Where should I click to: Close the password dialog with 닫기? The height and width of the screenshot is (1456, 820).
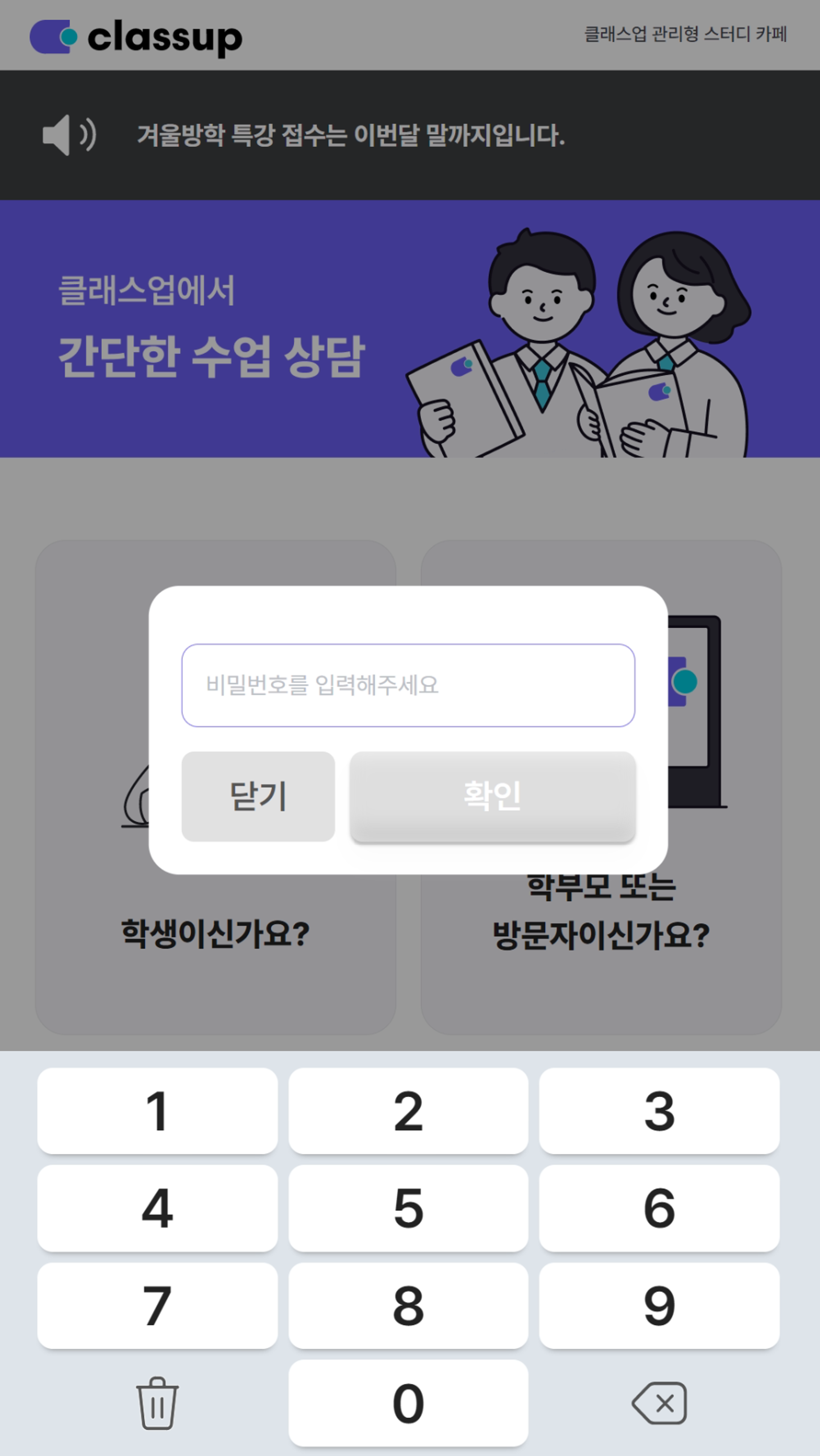[x=258, y=796]
